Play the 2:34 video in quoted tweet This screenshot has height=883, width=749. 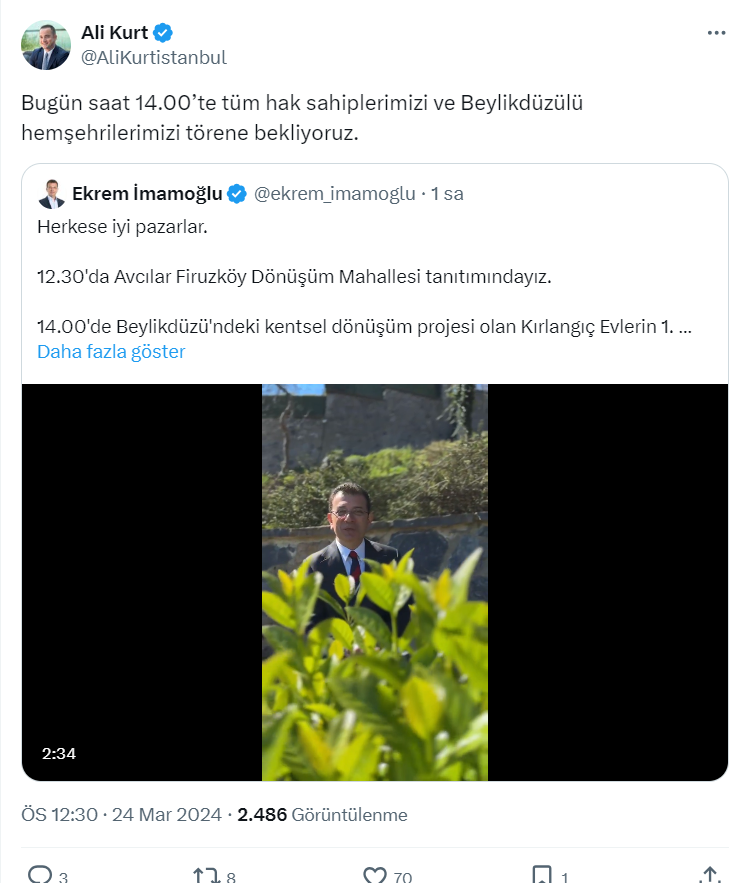pos(374,582)
